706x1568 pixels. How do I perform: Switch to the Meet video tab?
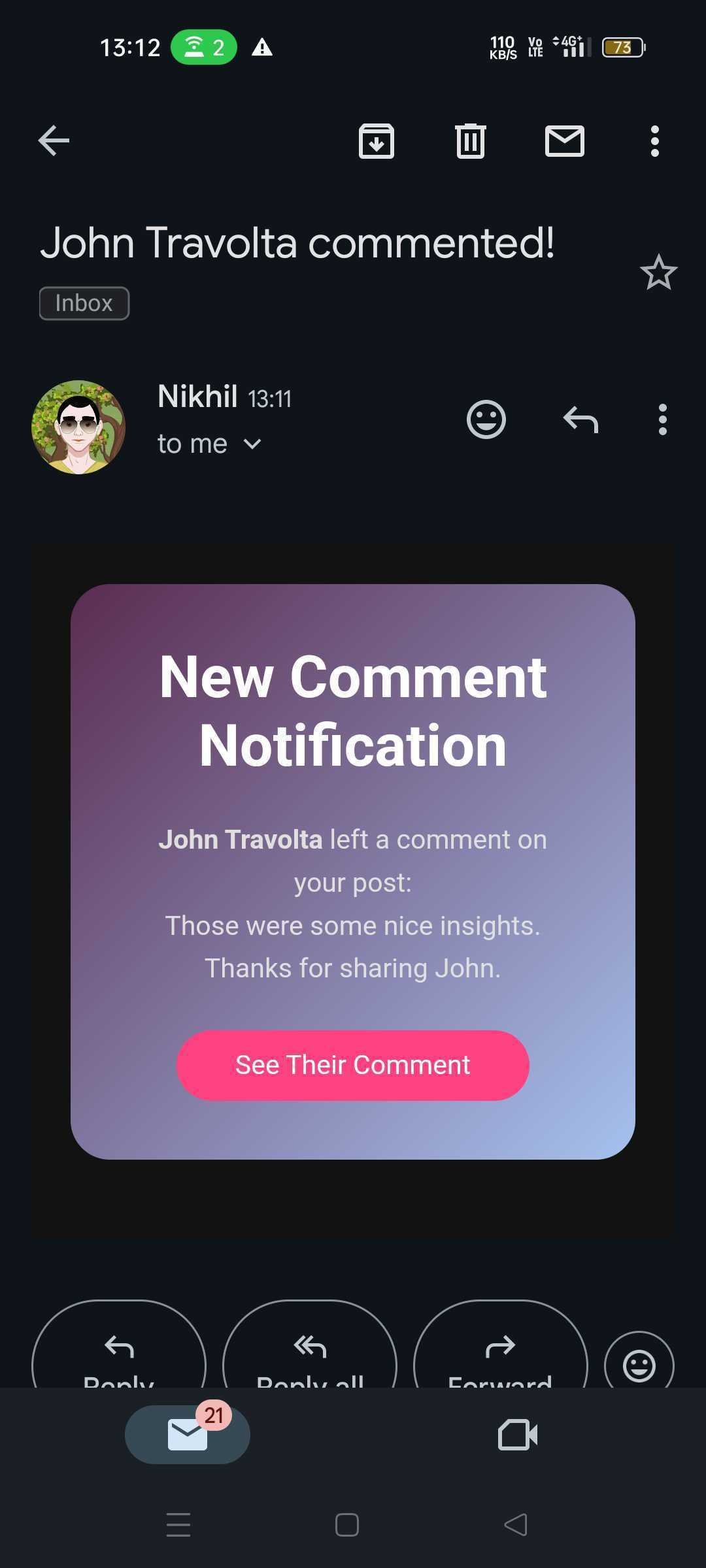click(x=518, y=1435)
